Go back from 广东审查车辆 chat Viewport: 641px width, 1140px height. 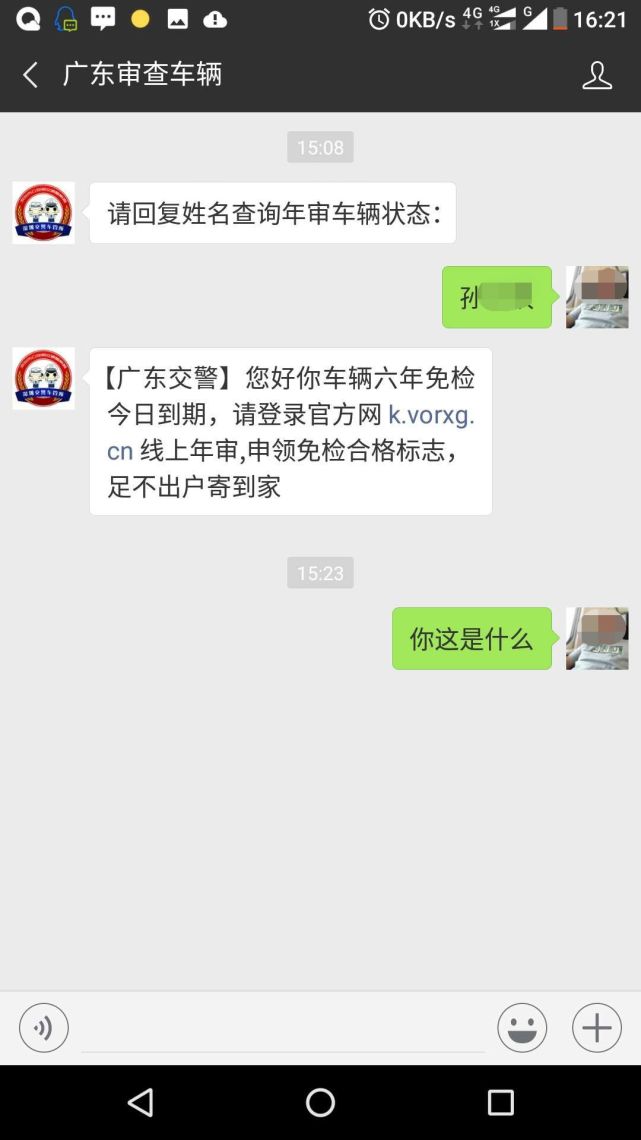(x=31, y=75)
